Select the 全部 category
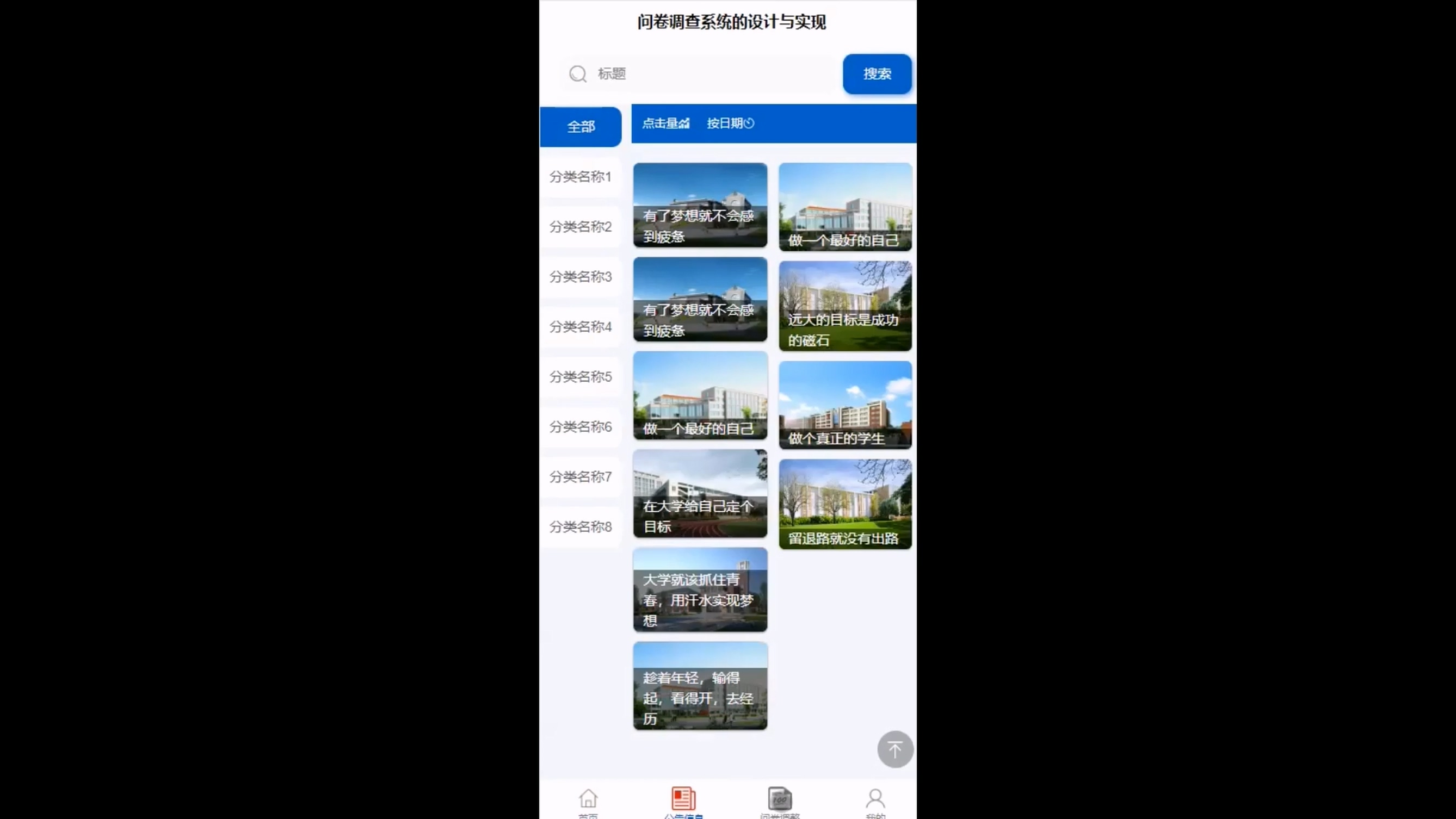Viewport: 1456px width, 819px height. tap(581, 127)
